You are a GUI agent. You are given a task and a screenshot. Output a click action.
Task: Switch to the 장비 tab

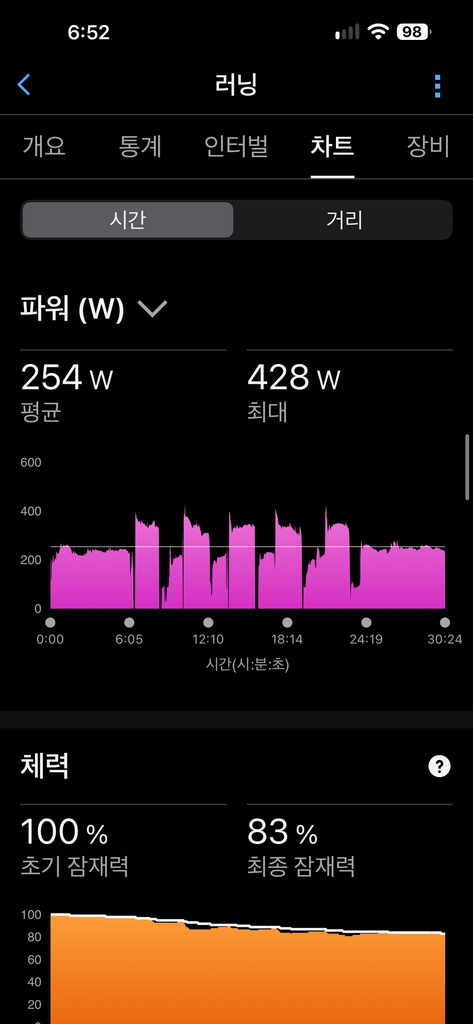pos(428,146)
